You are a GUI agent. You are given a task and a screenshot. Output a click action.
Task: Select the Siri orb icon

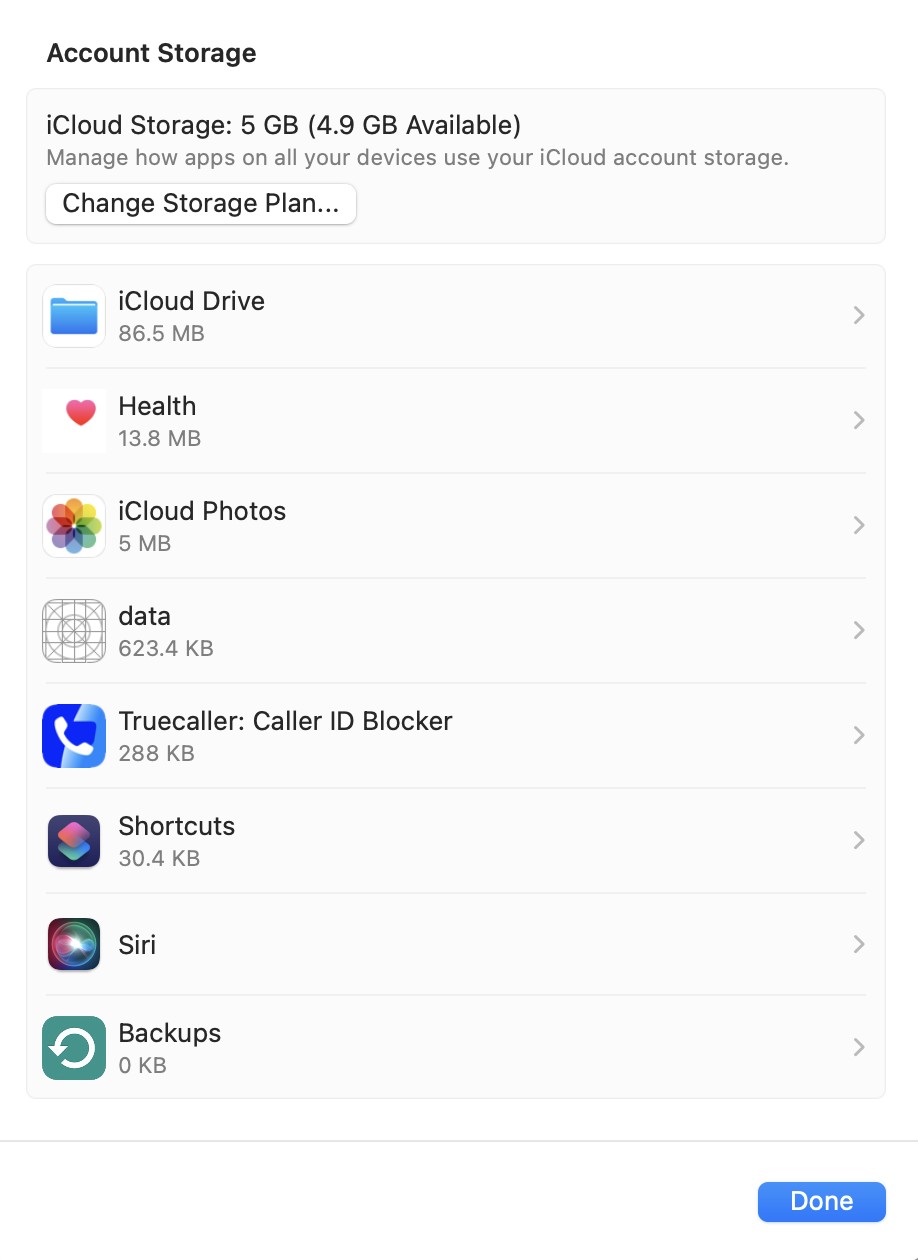(73, 944)
